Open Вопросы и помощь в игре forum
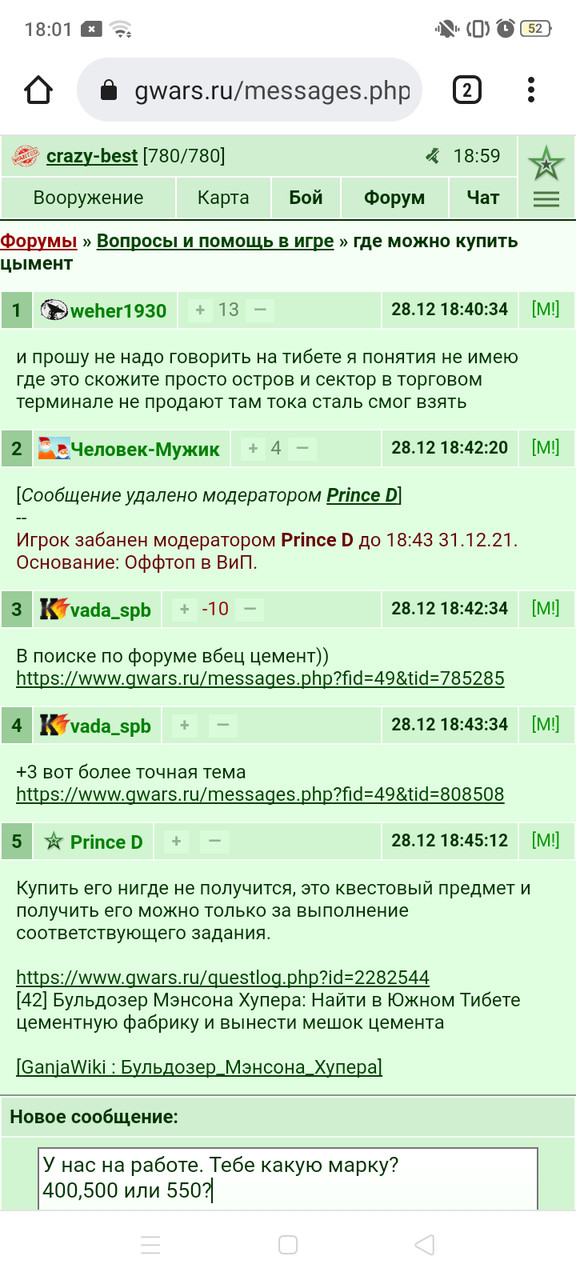 [x=215, y=241]
